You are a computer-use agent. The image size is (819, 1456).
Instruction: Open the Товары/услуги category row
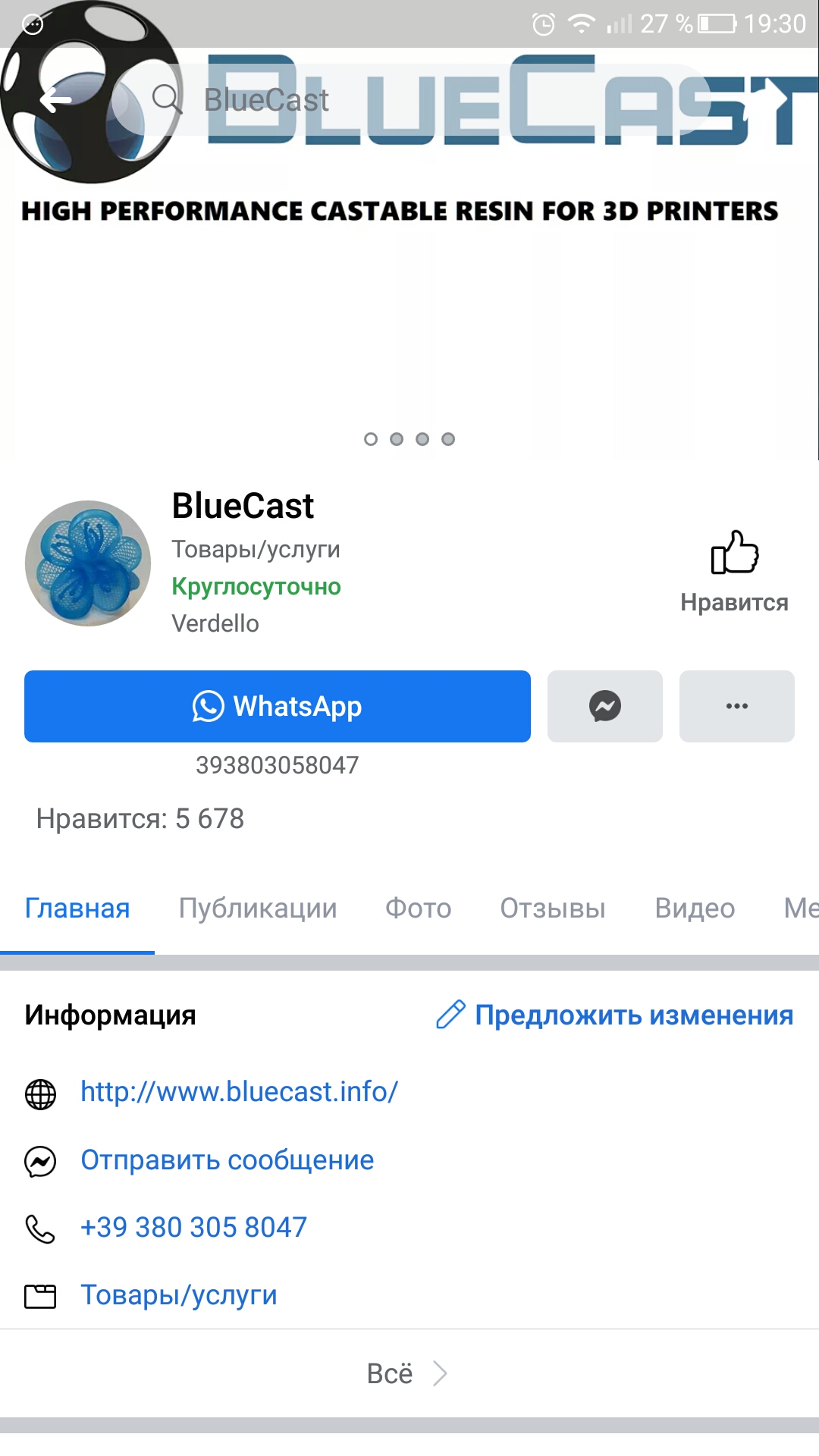(179, 1295)
